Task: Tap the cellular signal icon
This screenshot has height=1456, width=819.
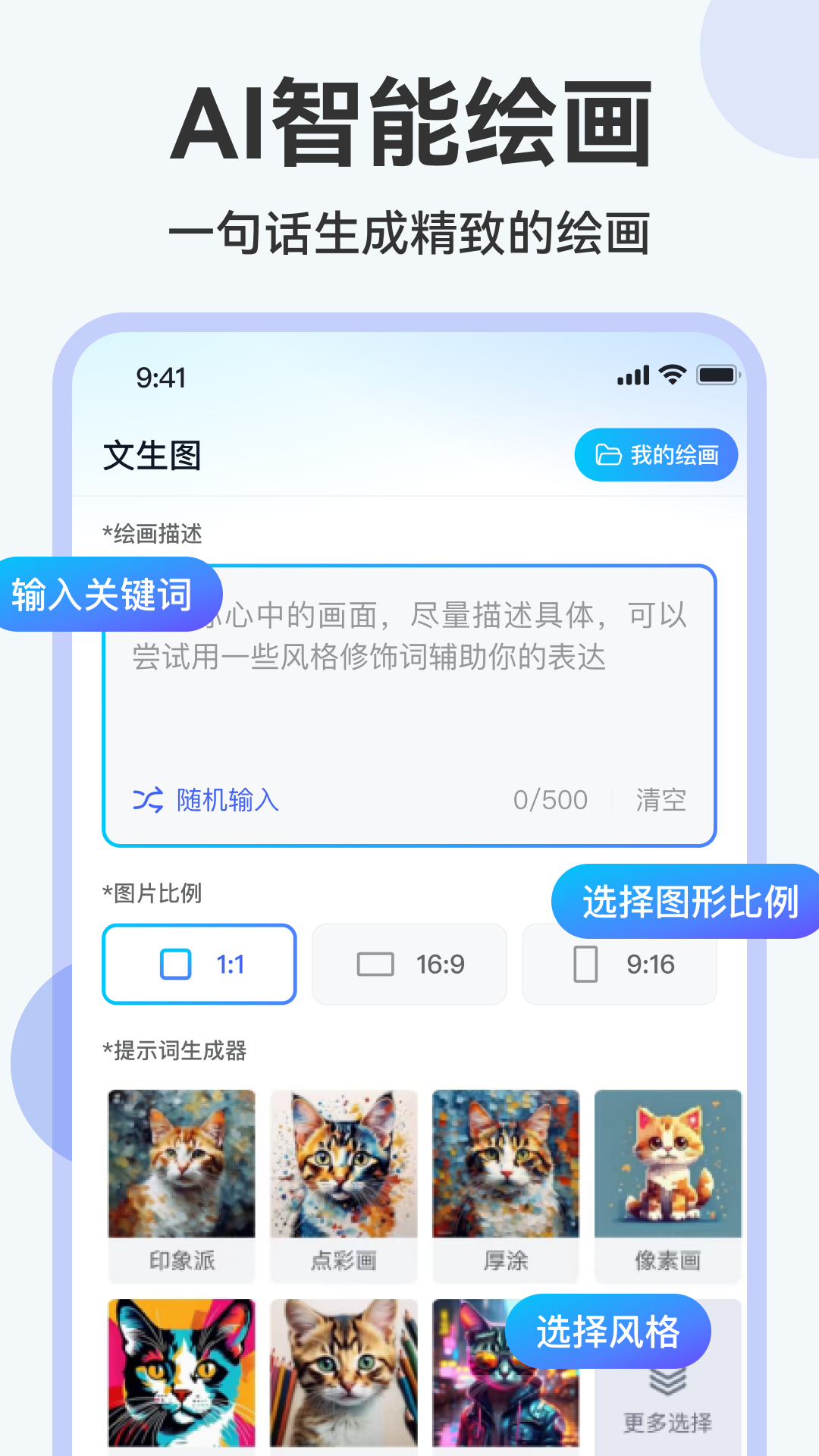Action: point(635,374)
